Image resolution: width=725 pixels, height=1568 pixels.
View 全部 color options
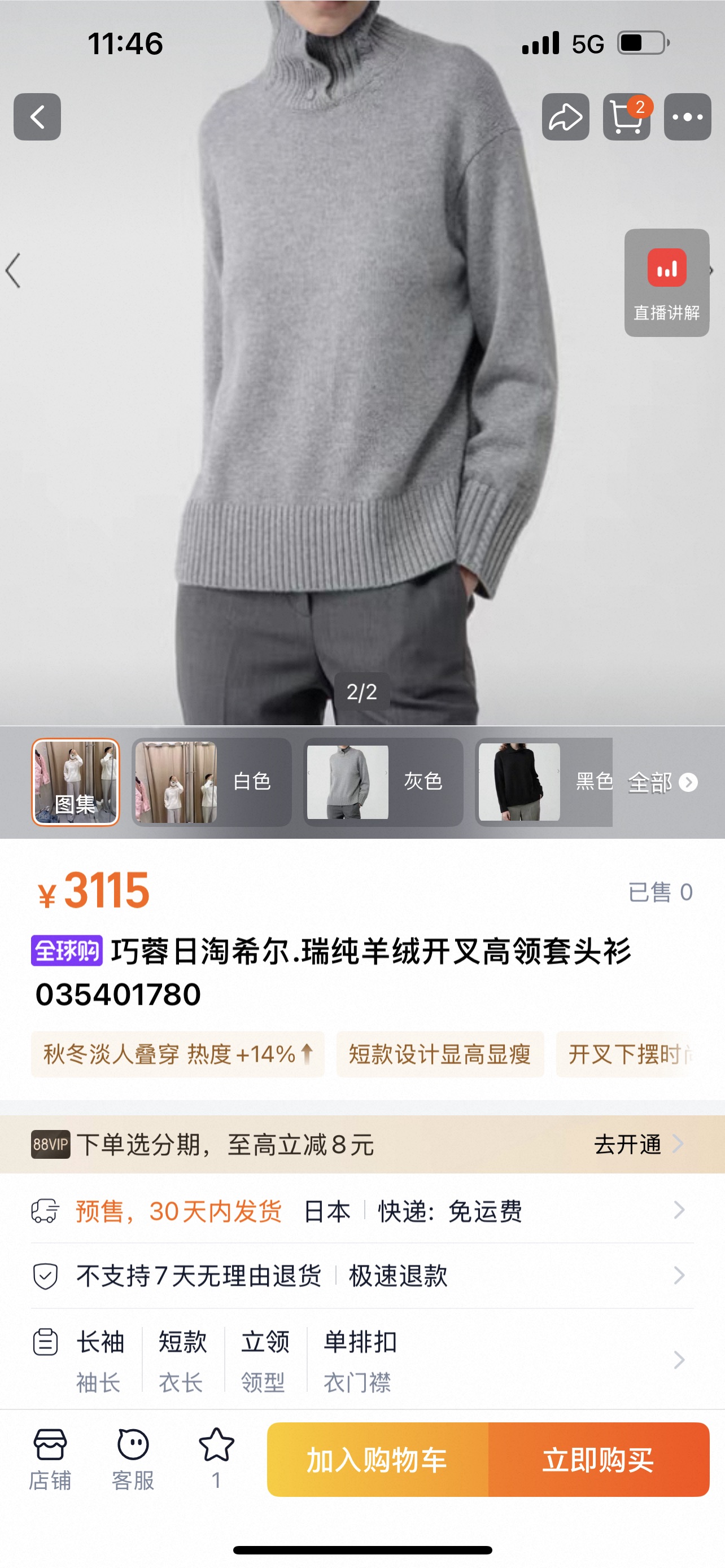662,782
